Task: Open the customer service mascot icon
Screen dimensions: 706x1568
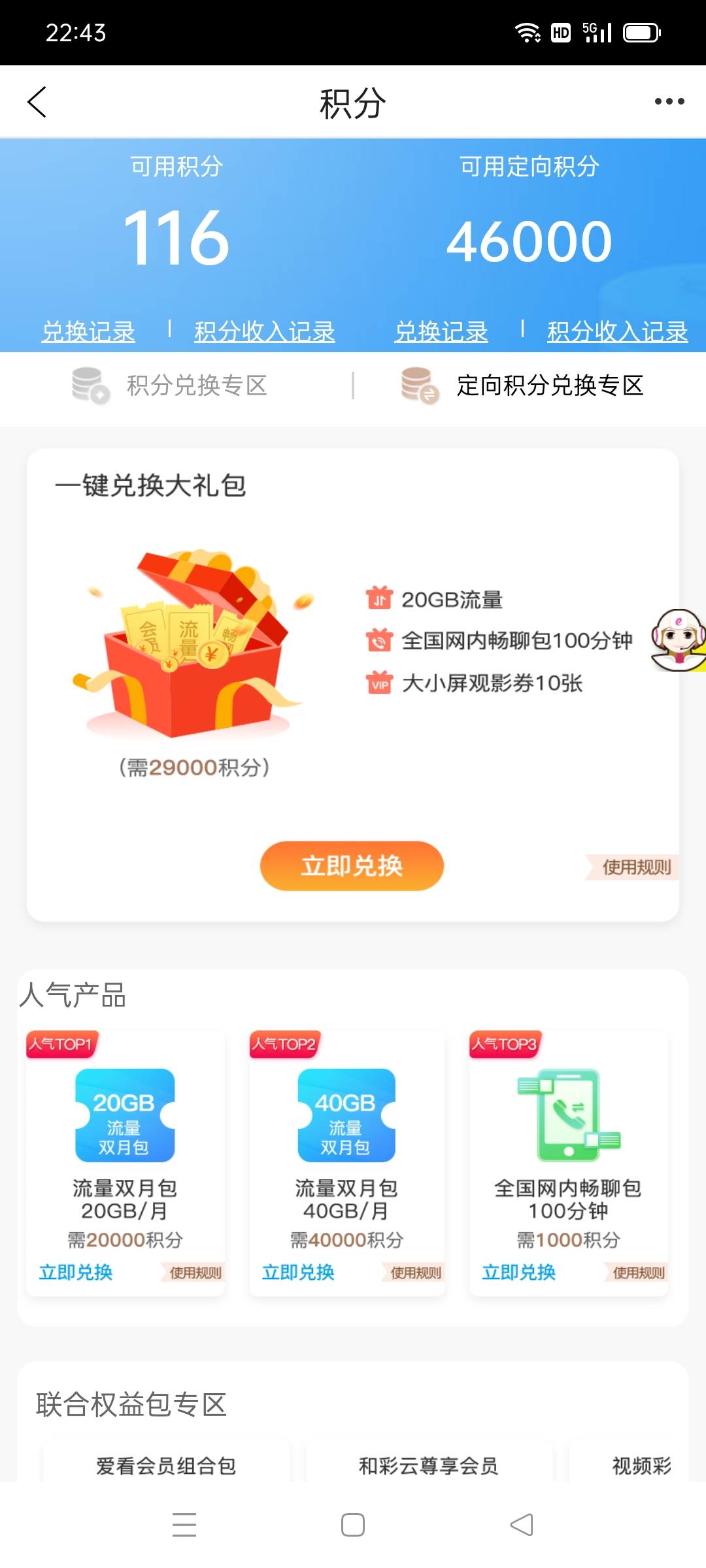Action: pos(679,640)
